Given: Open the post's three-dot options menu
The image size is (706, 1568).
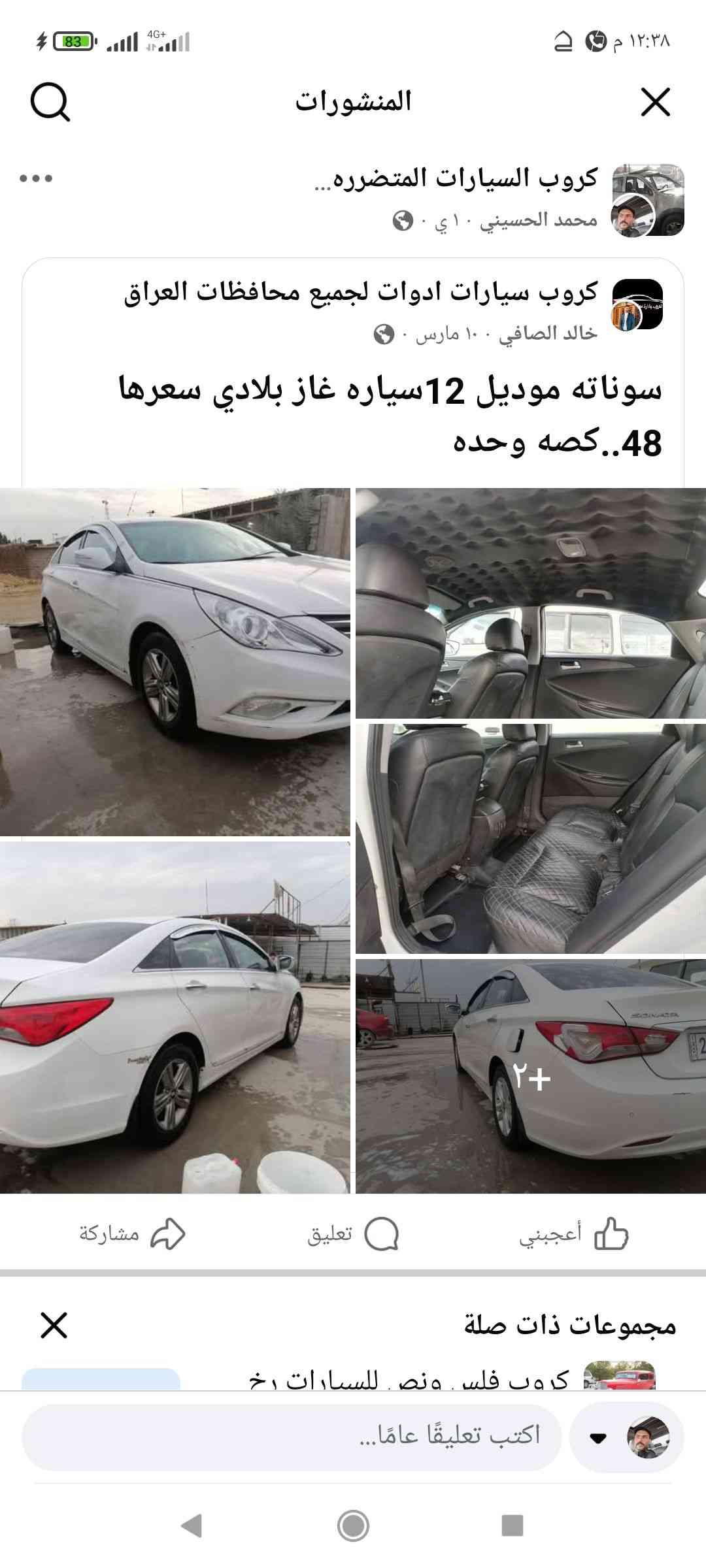Looking at the screenshot, I should coord(37,178).
